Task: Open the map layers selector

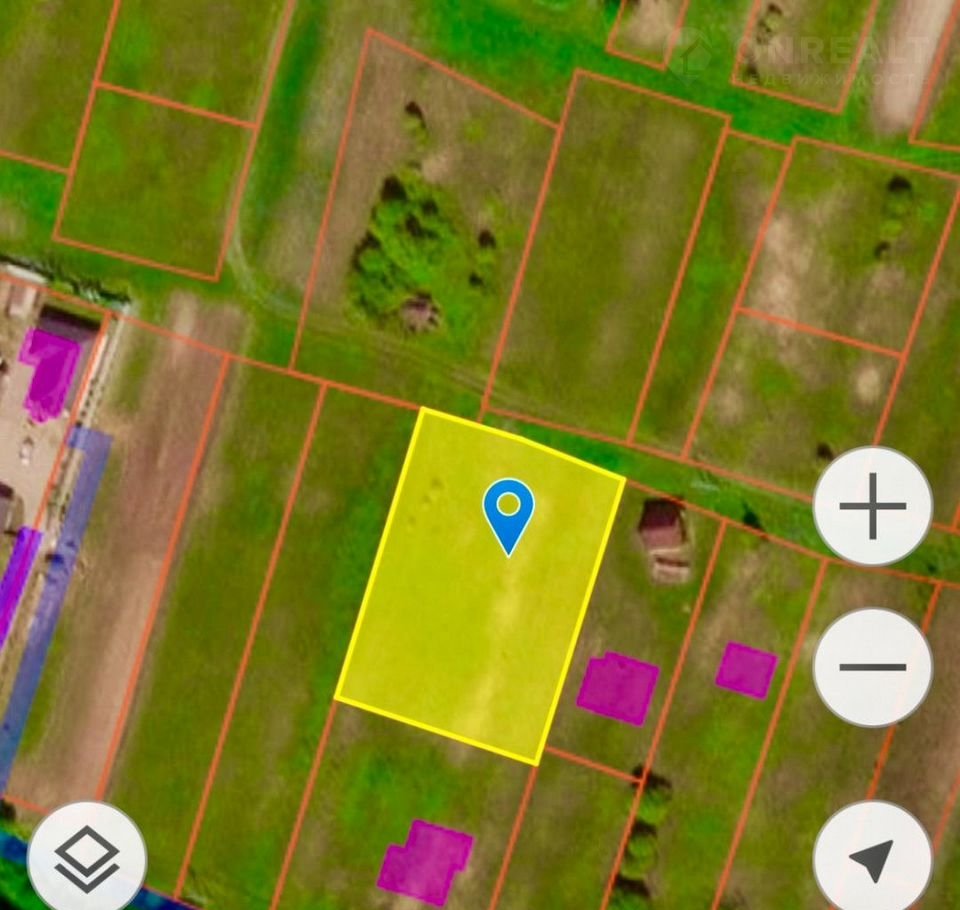Action: (87, 858)
